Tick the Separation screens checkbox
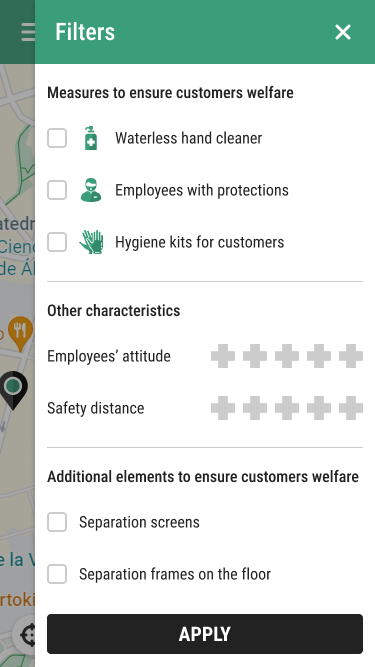 tap(57, 522)
